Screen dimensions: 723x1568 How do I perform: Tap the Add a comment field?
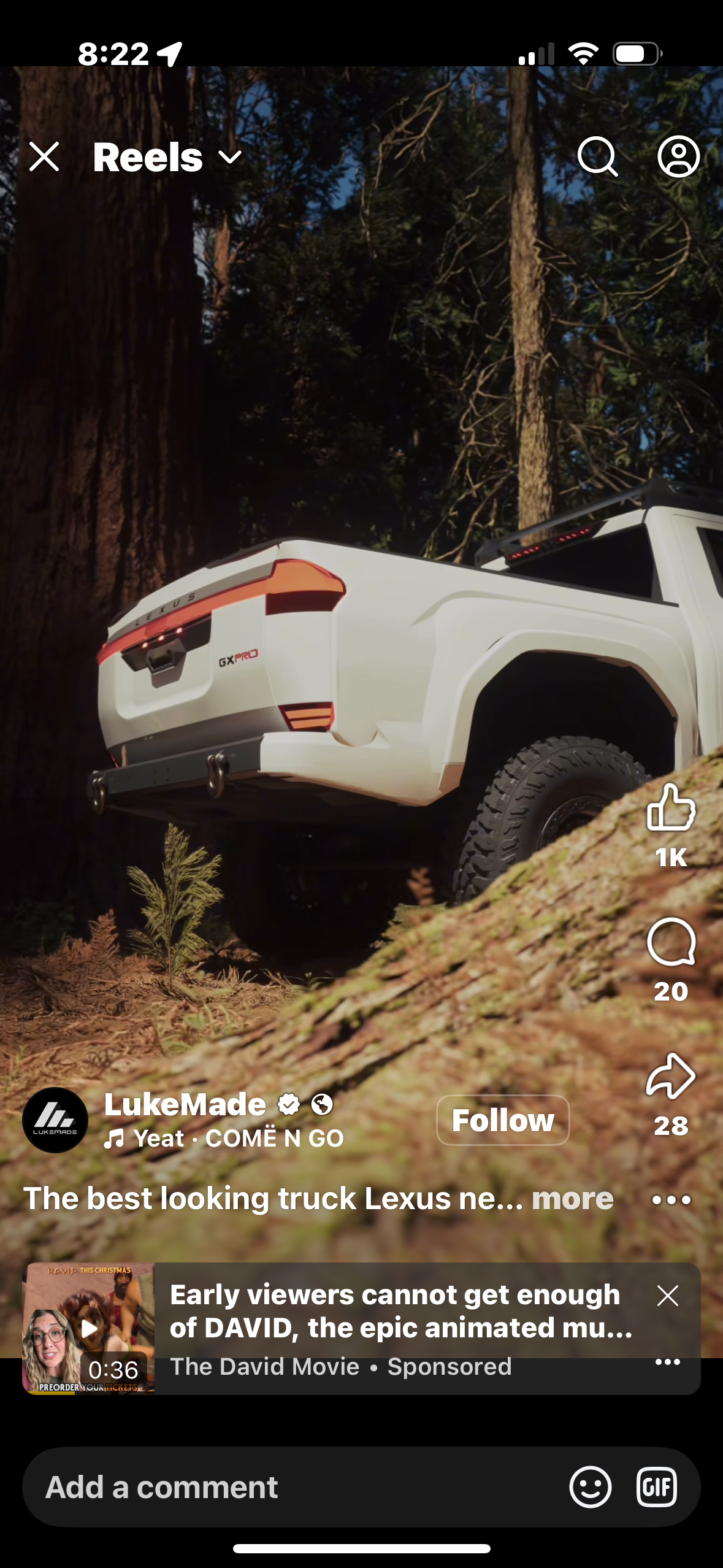pyautogui.click(x=276, y=1487)
